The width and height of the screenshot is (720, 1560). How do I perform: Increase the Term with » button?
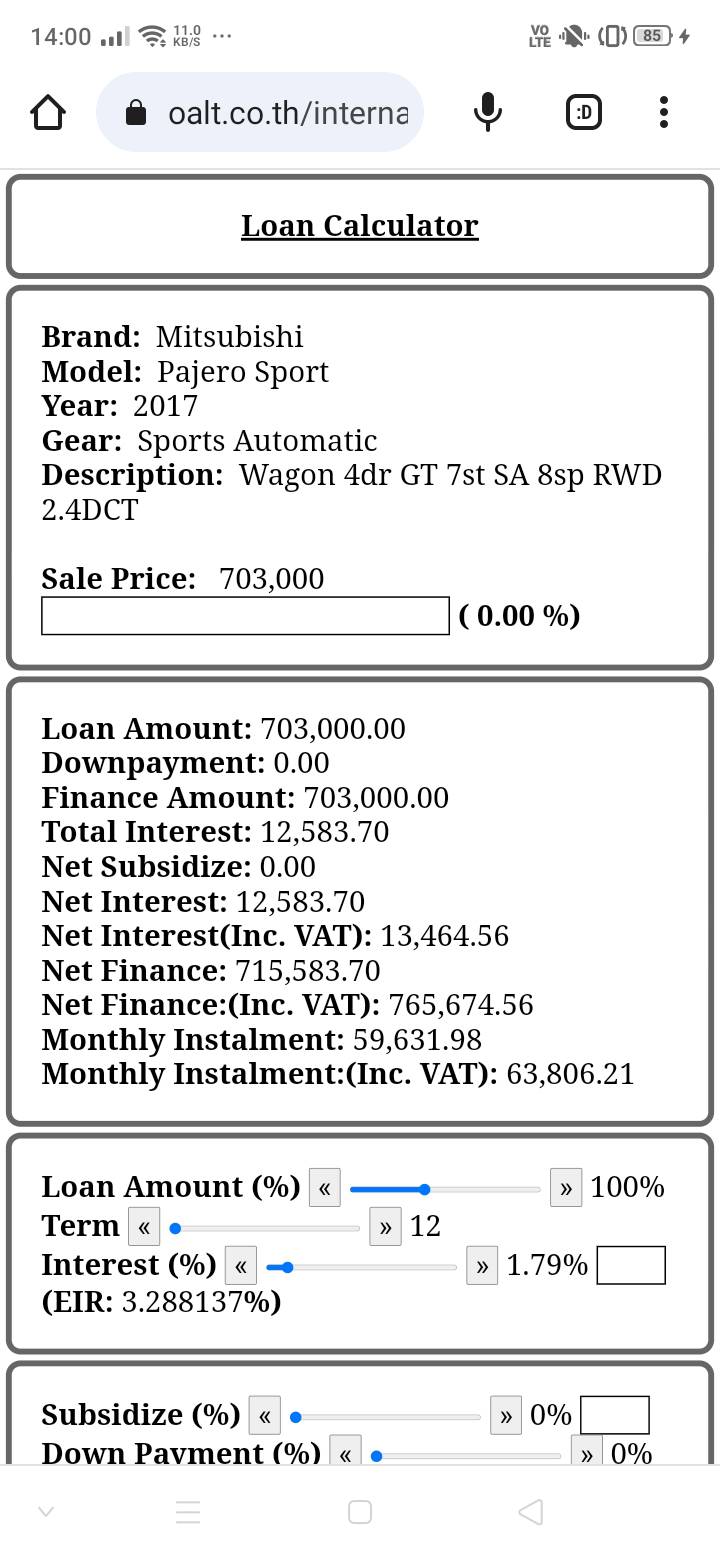coord(385,1227)
